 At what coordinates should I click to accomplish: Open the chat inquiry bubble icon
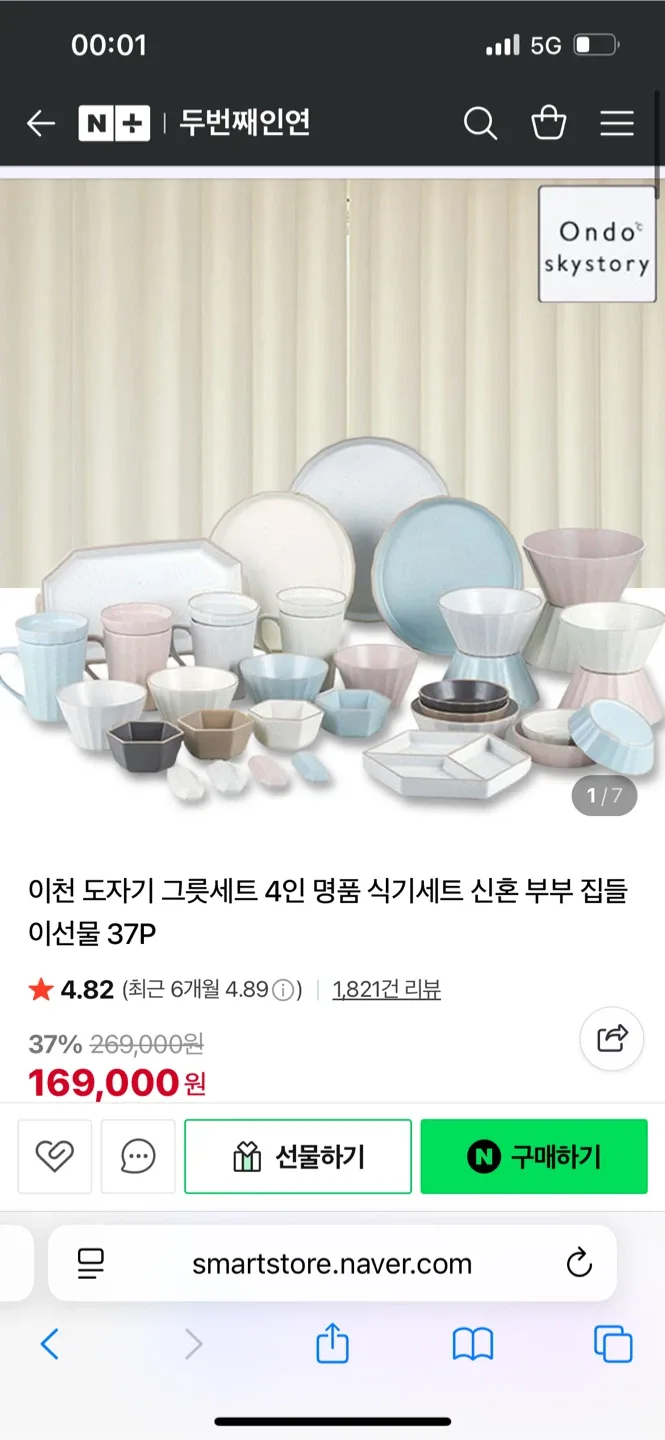138,1157
